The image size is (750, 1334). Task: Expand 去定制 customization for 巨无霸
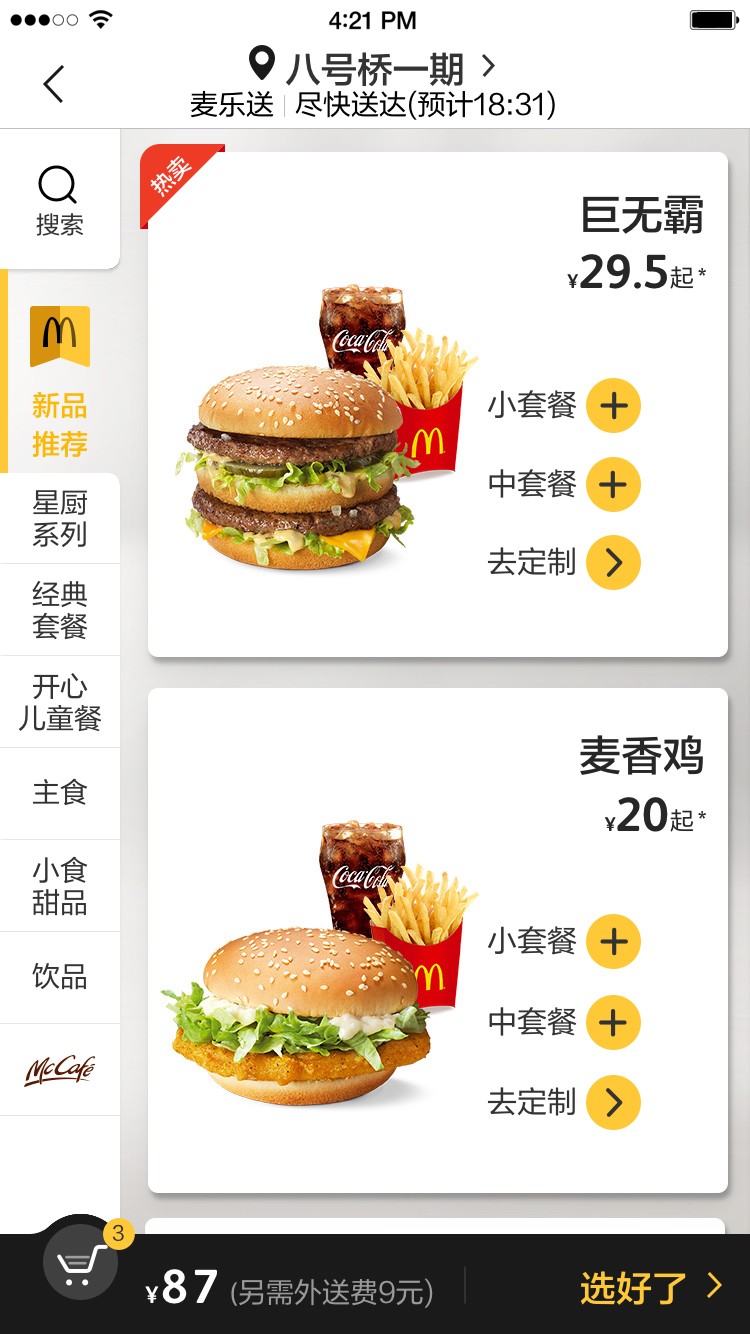click(613, 563)
